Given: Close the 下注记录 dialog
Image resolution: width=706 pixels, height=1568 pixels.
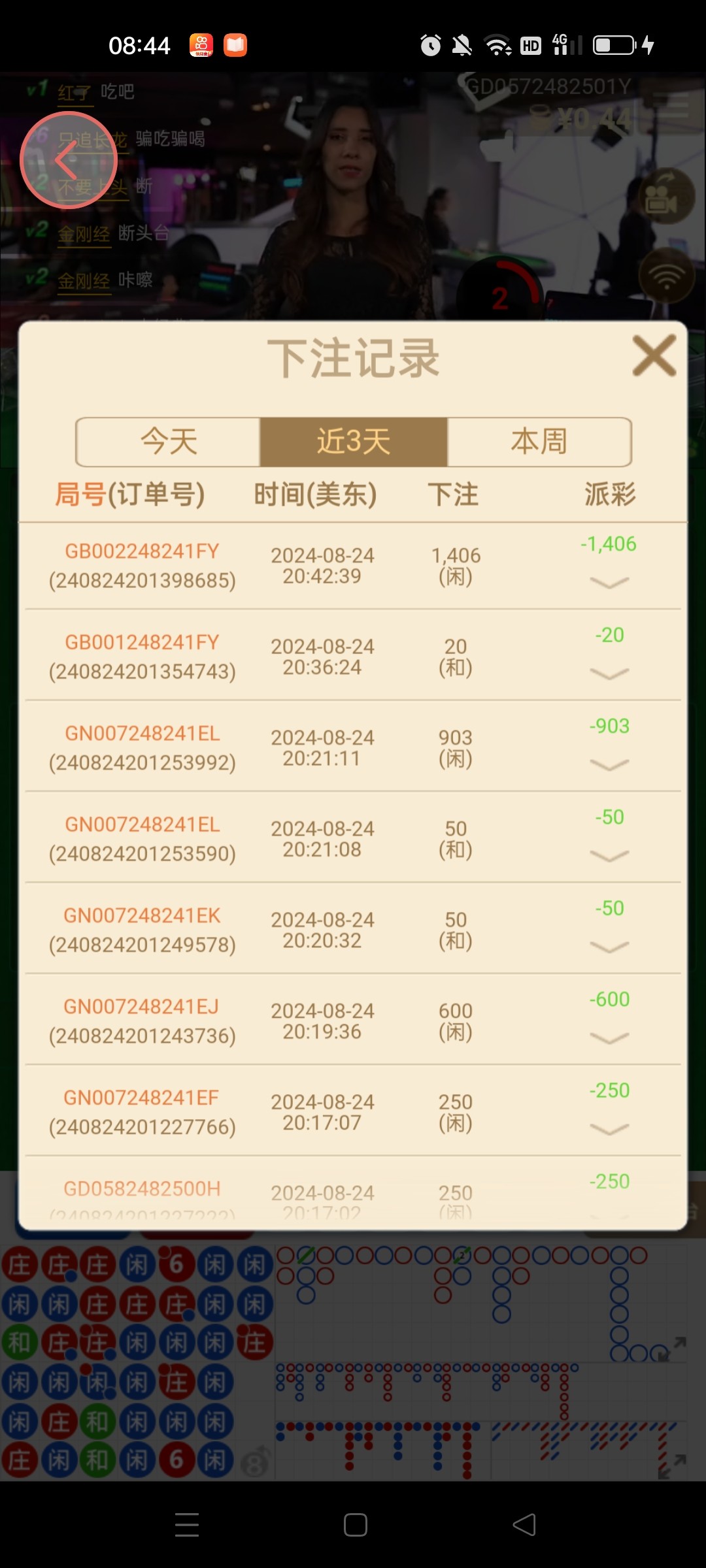Looking at the screenshot, I should 654,356.
